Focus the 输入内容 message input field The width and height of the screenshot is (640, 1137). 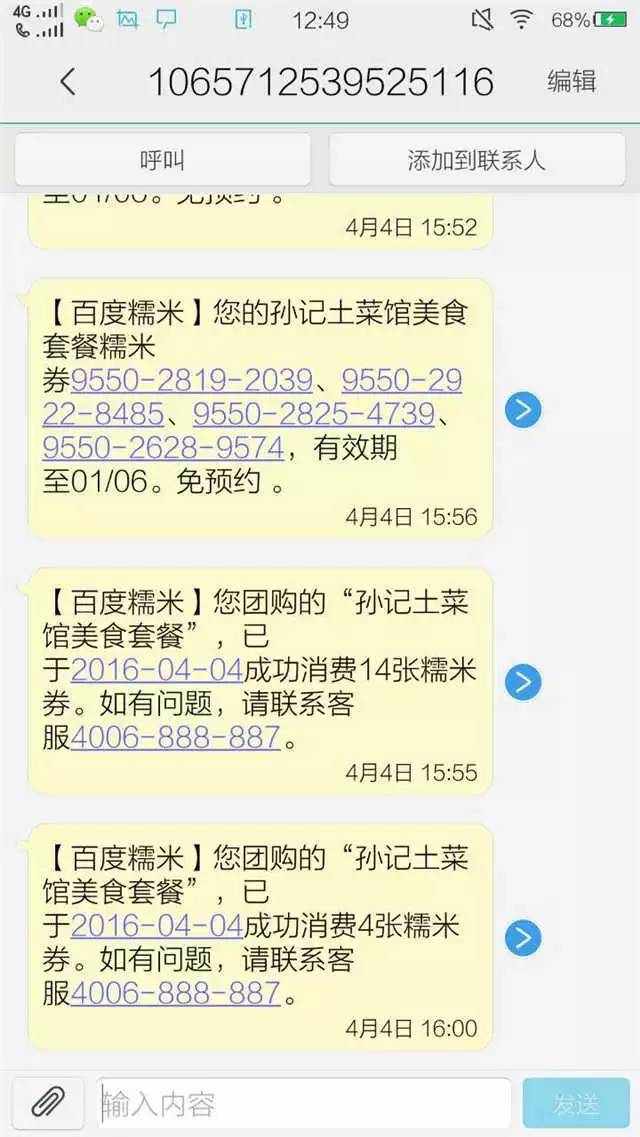point(305,1104)
